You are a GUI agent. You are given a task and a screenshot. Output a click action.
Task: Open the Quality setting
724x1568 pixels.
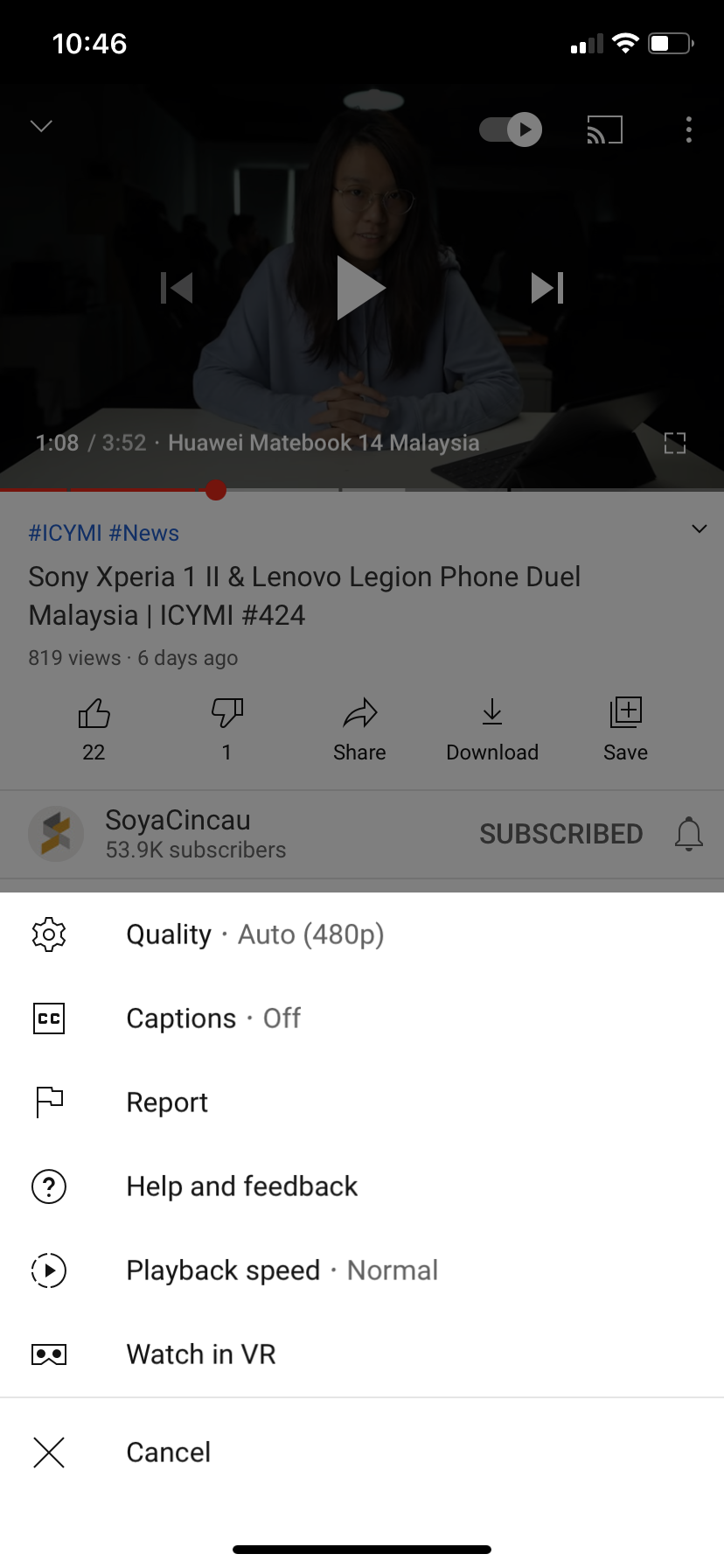pyautogui.click(x=254, y=934)
